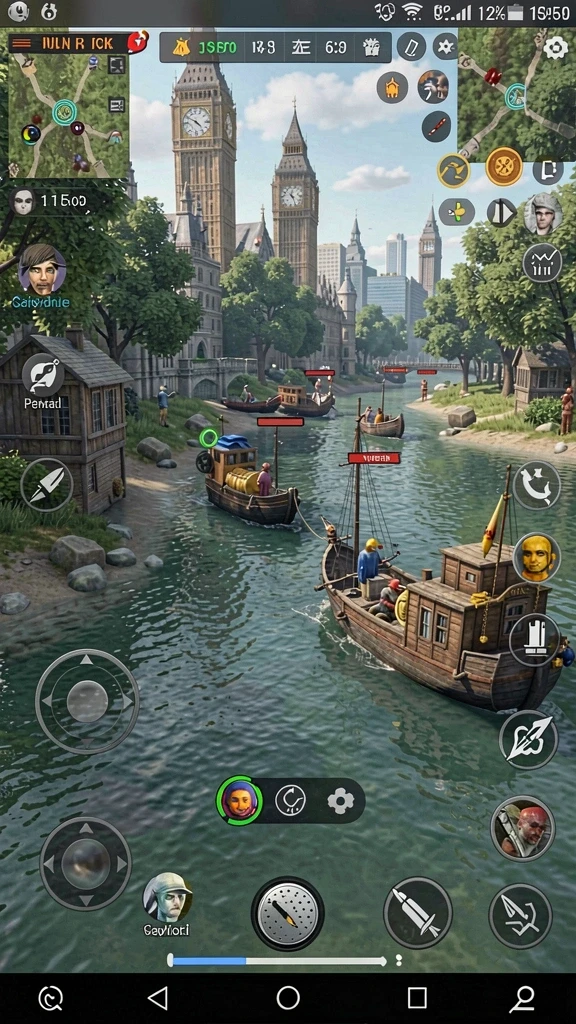Tap the orange crossed-tools round button
This screenshot has height=1024, width=576.
pos(504,167)
